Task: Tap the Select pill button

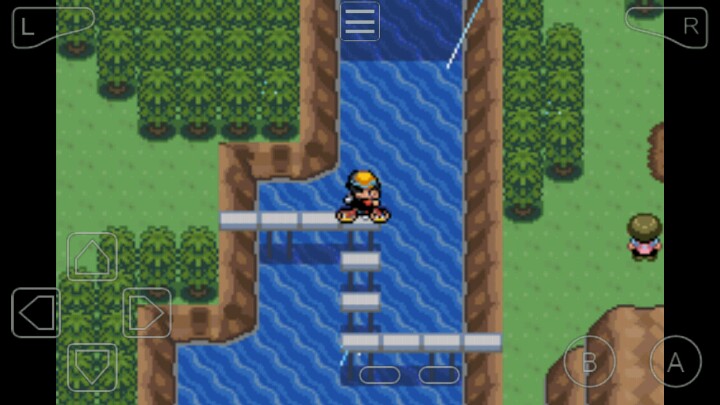Action: tap(380, 375)
